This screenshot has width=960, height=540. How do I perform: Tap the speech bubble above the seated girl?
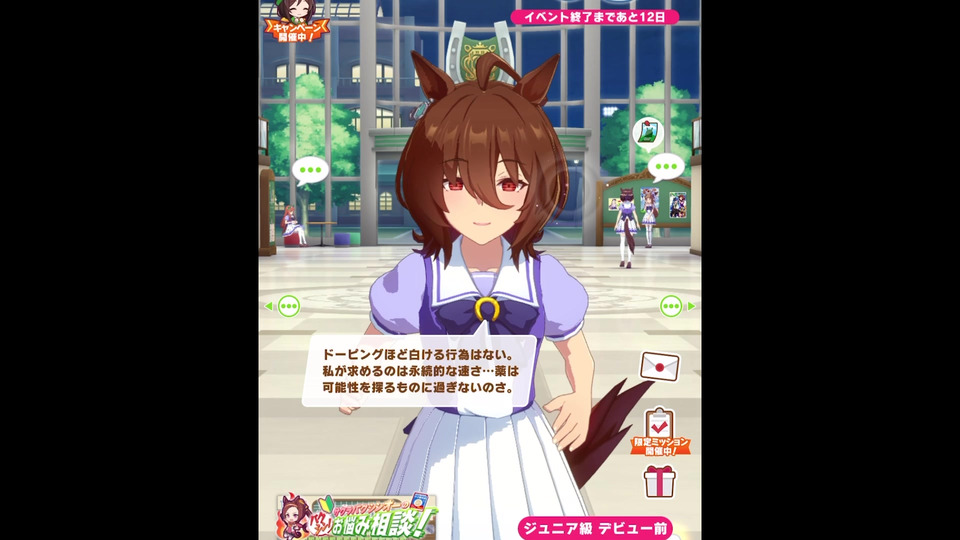[311, 170]
